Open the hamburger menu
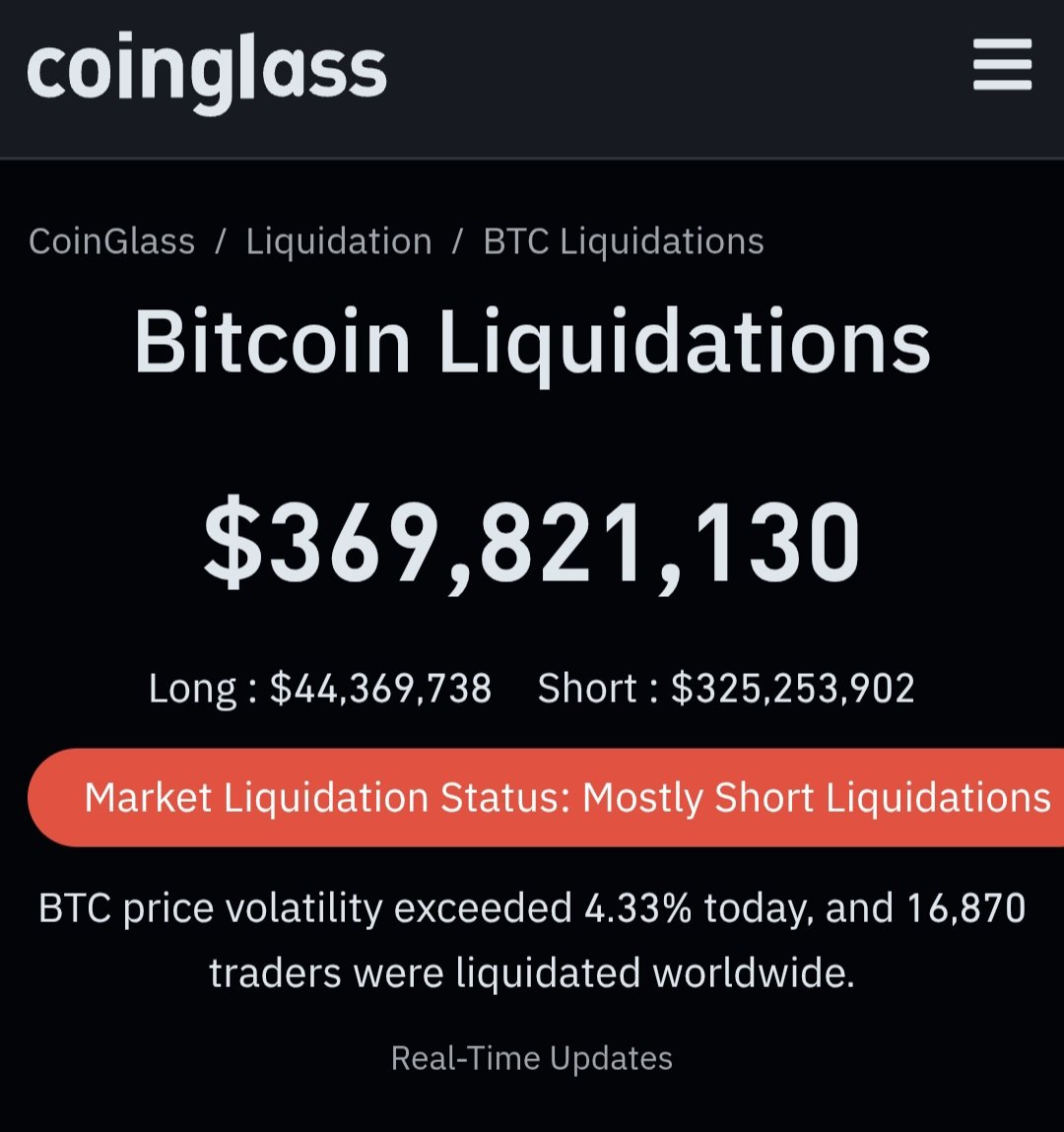Image resolution: width=1064 pixels, height=1132 pixels. click(1001, 65)
